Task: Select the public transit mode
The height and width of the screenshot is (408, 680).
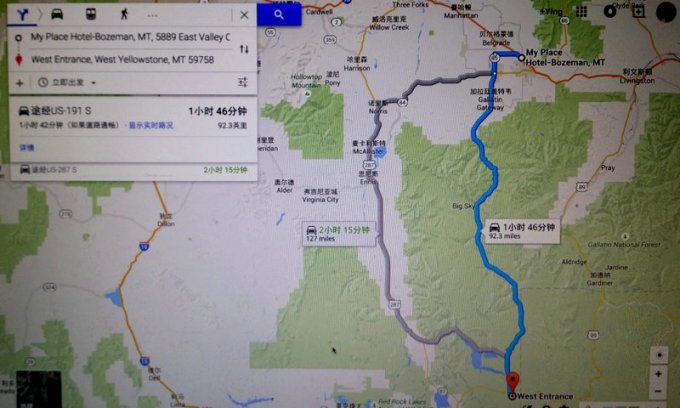Action: (x=92, y=15)
